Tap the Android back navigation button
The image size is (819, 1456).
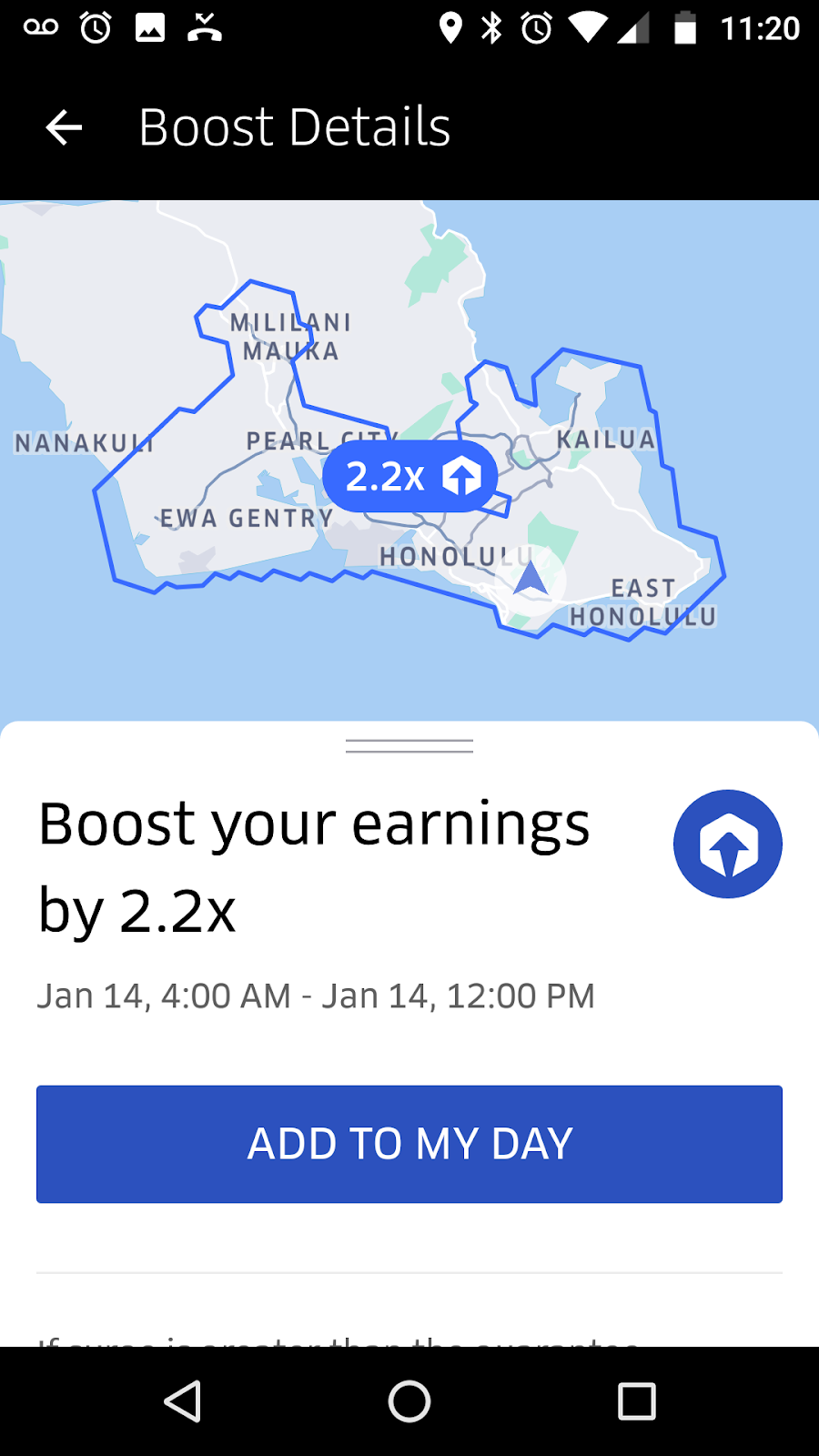182,1401
